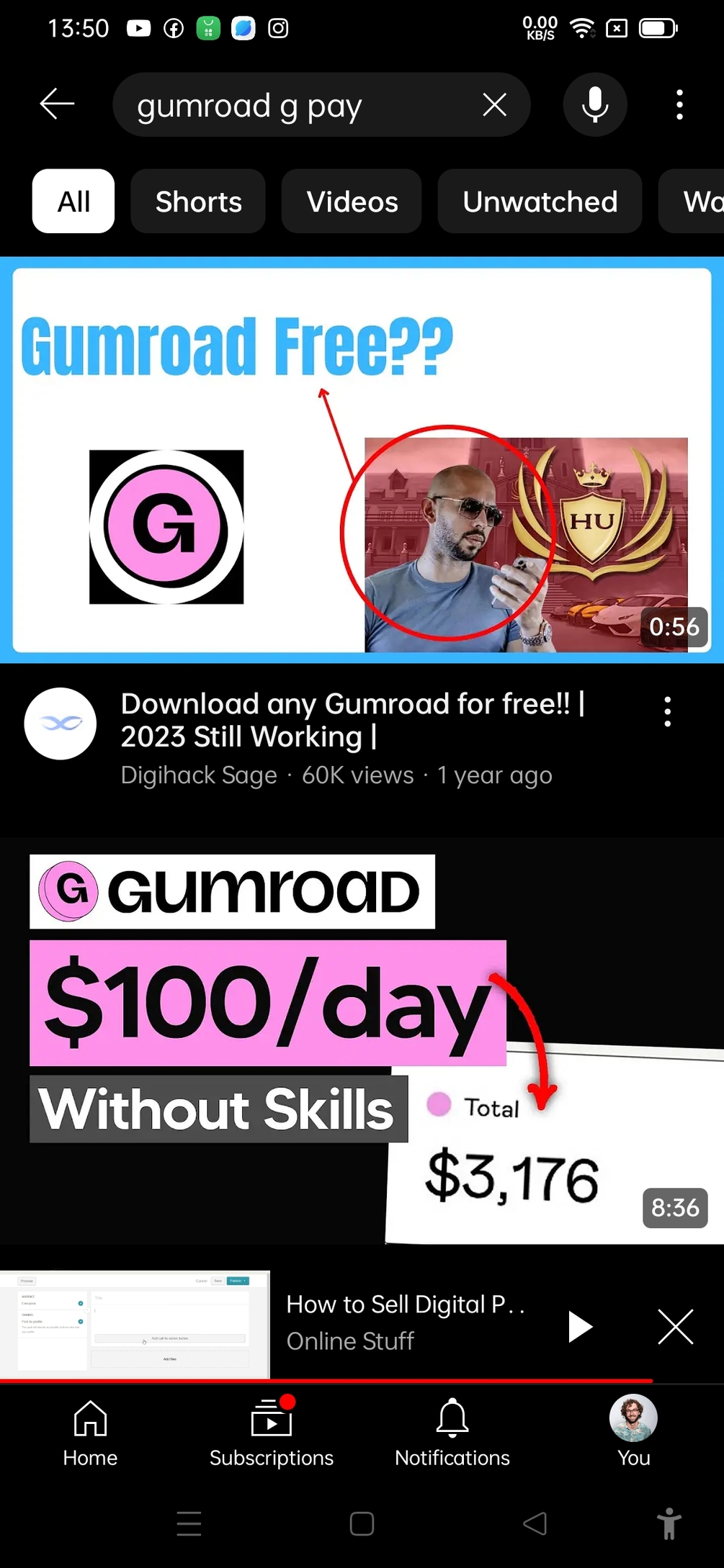The height and width of the screenshot is (1568, 724).
Task: Resume playback in the miniplayer
Action: pos(580,1326)
